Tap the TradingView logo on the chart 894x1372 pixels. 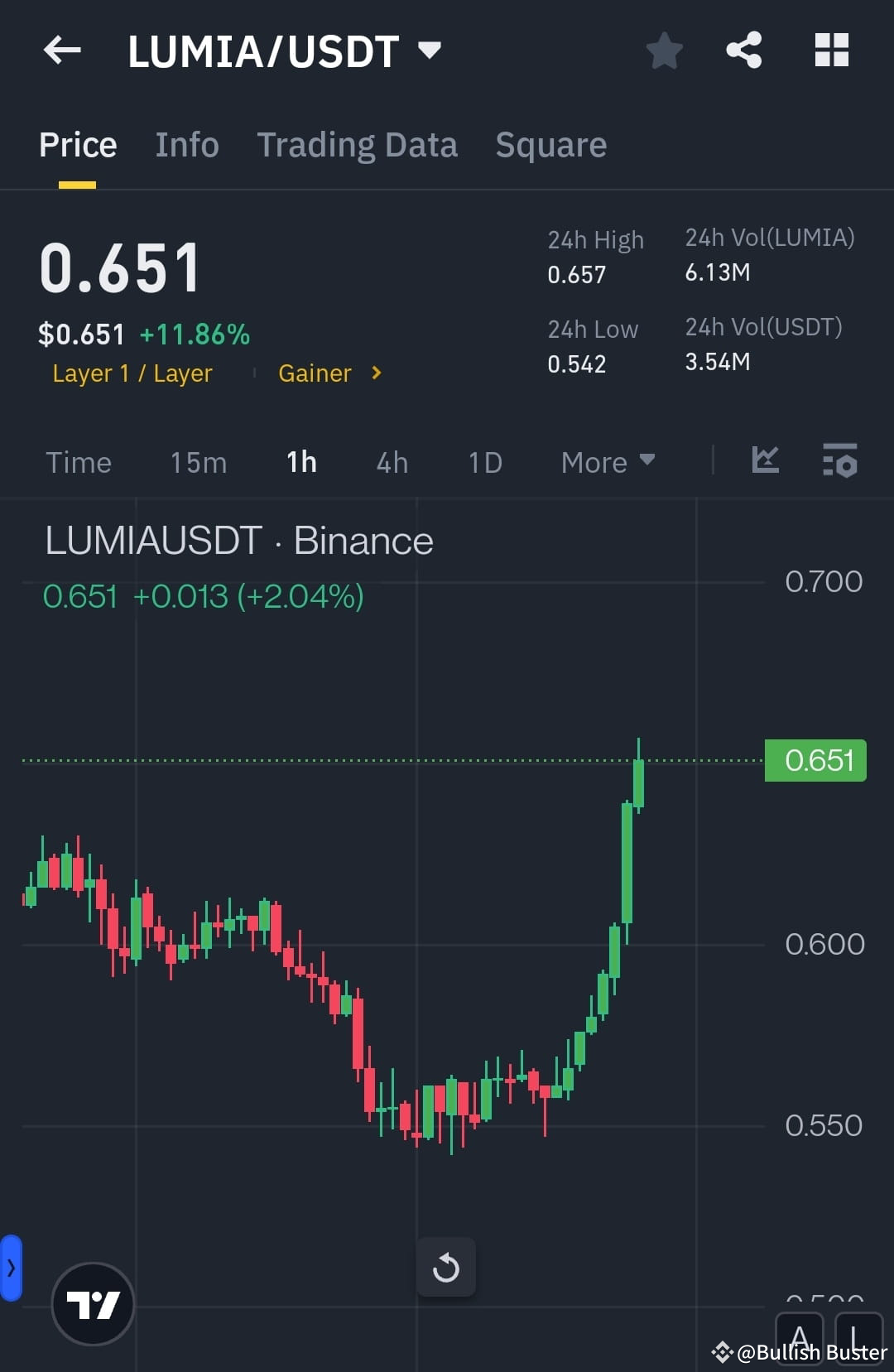93,1303
